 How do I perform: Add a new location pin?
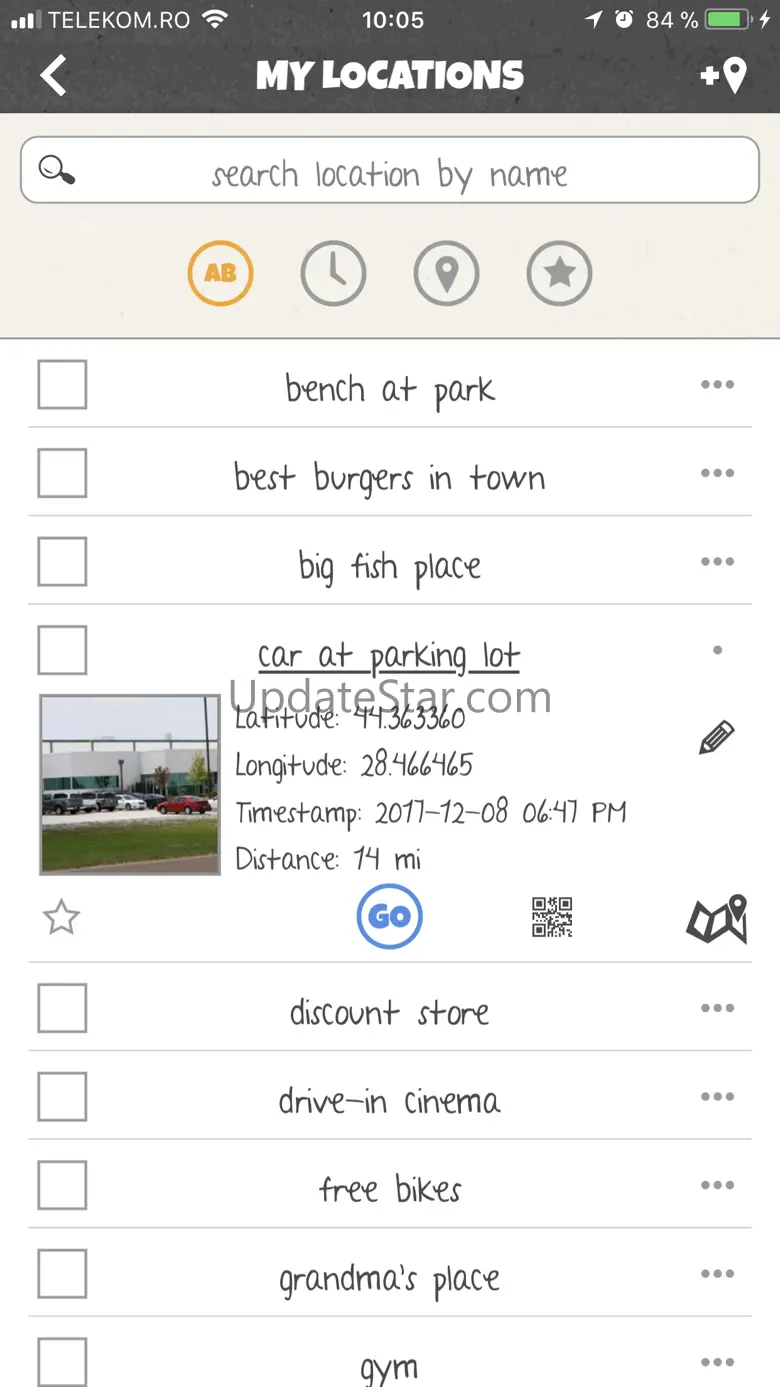(724, 76)
